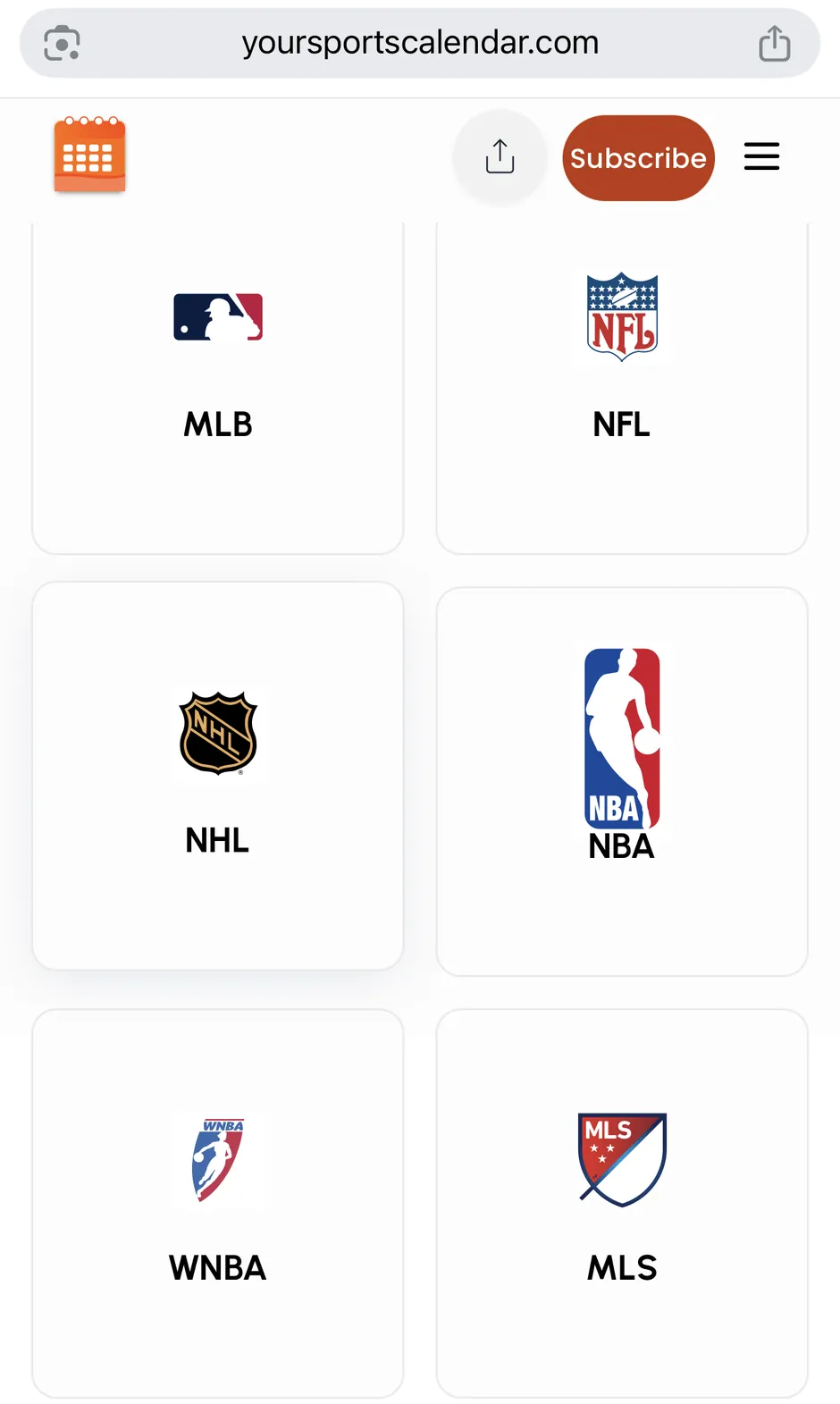
Task: Open the browser share sheet icon
Action: [774, 43]
